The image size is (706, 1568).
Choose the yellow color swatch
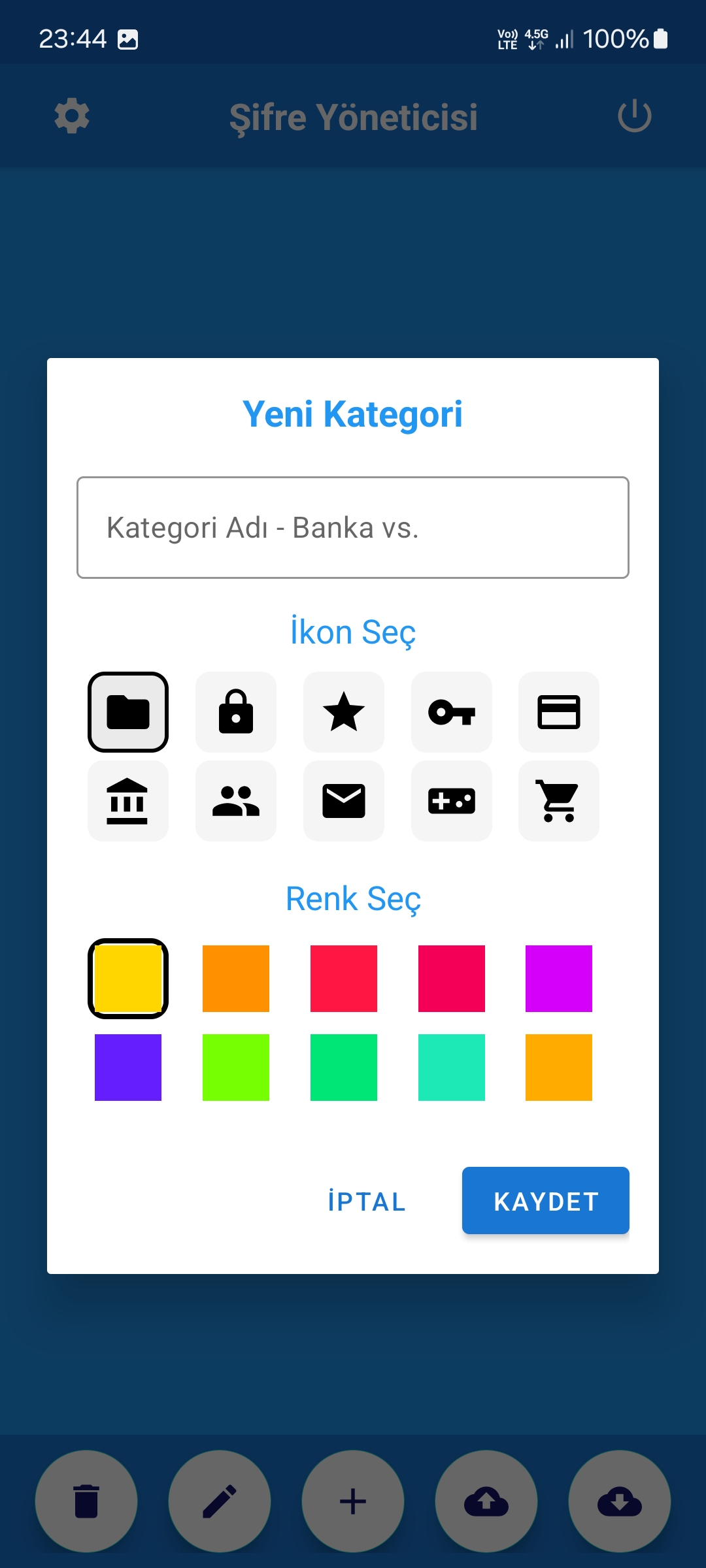point(128,978)
